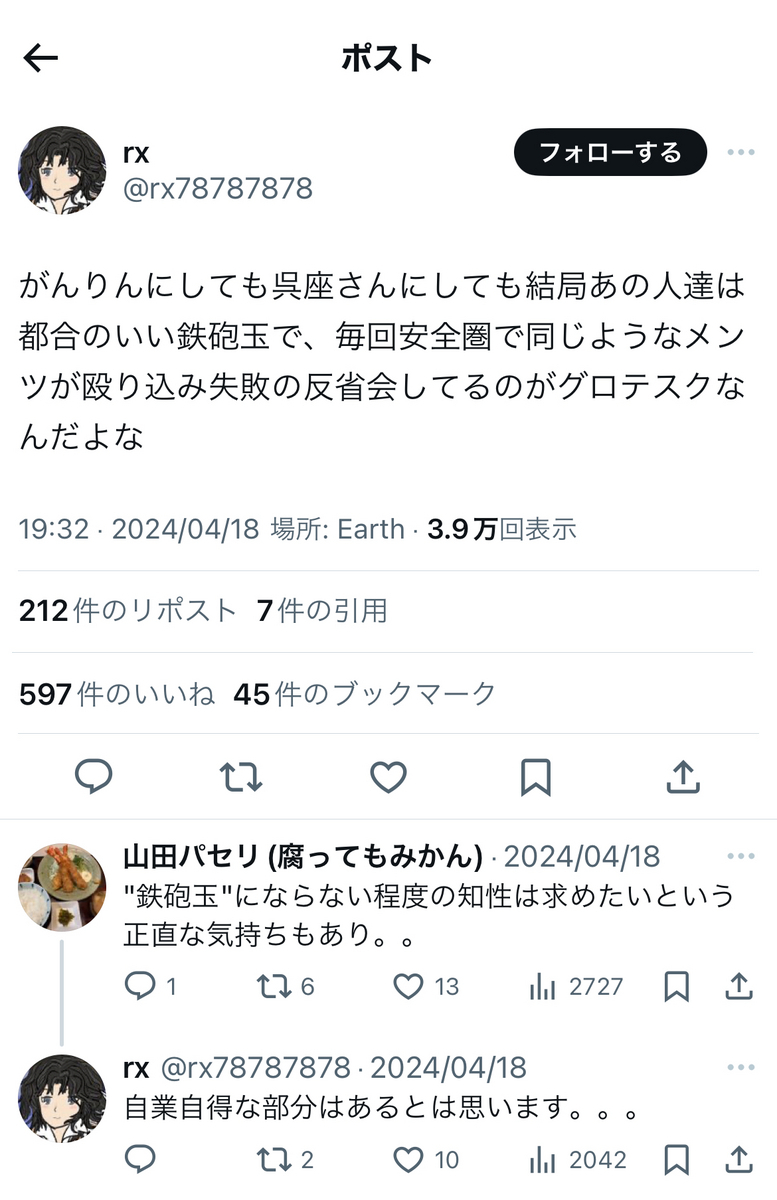Bookmark 山田パセリ's reply
The height and width of the screenshot is (1200, 777).
coord(677,987)
